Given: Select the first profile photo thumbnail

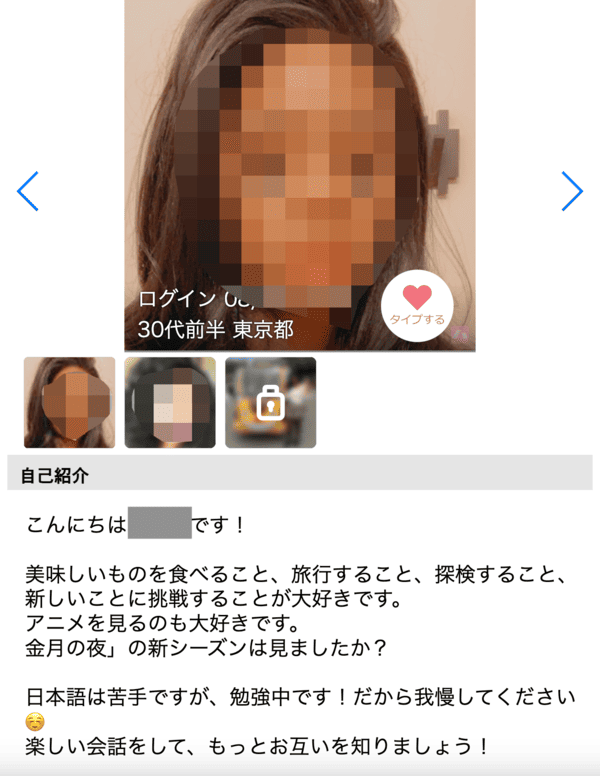Looking at the screenshot, I should click(70, 402).
